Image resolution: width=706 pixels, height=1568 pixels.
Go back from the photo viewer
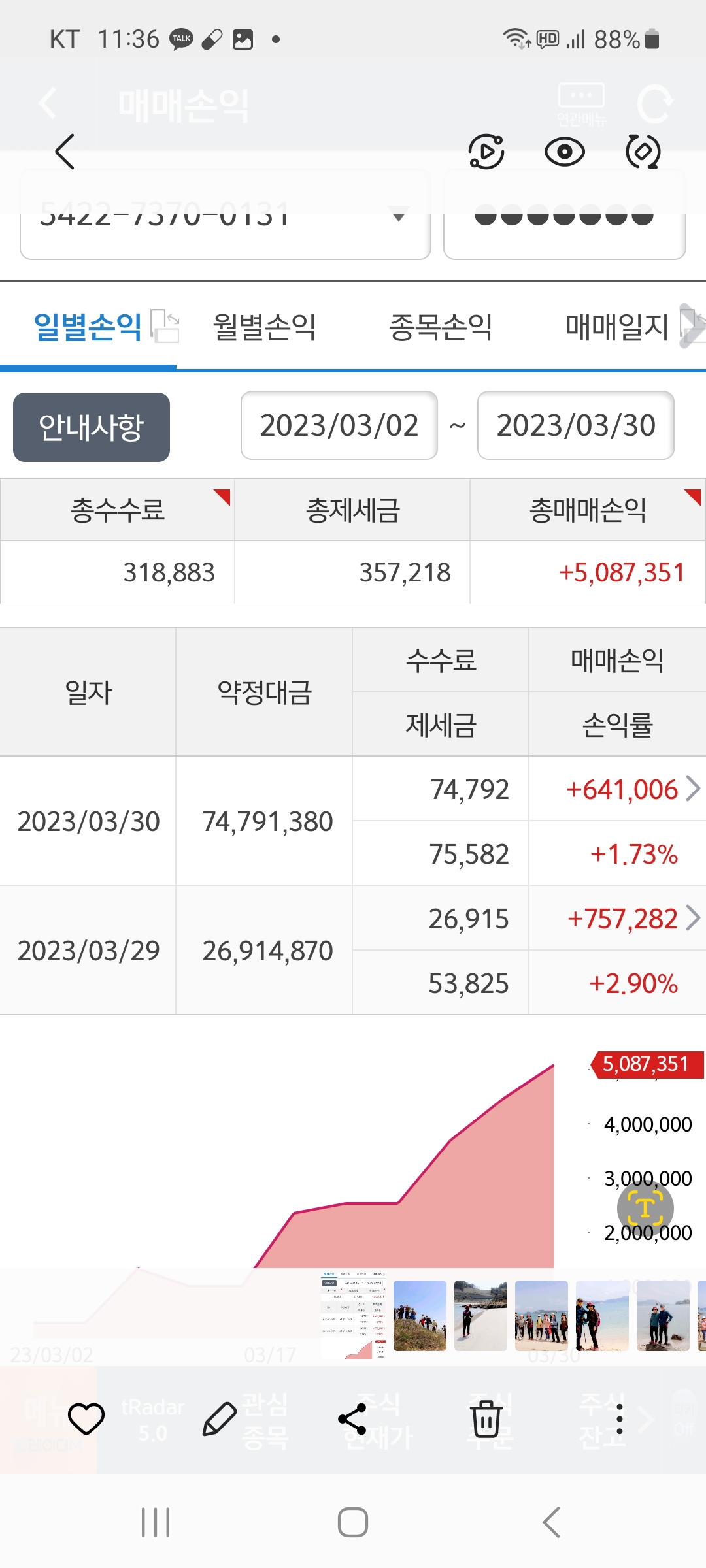click(x=65, y=152)
